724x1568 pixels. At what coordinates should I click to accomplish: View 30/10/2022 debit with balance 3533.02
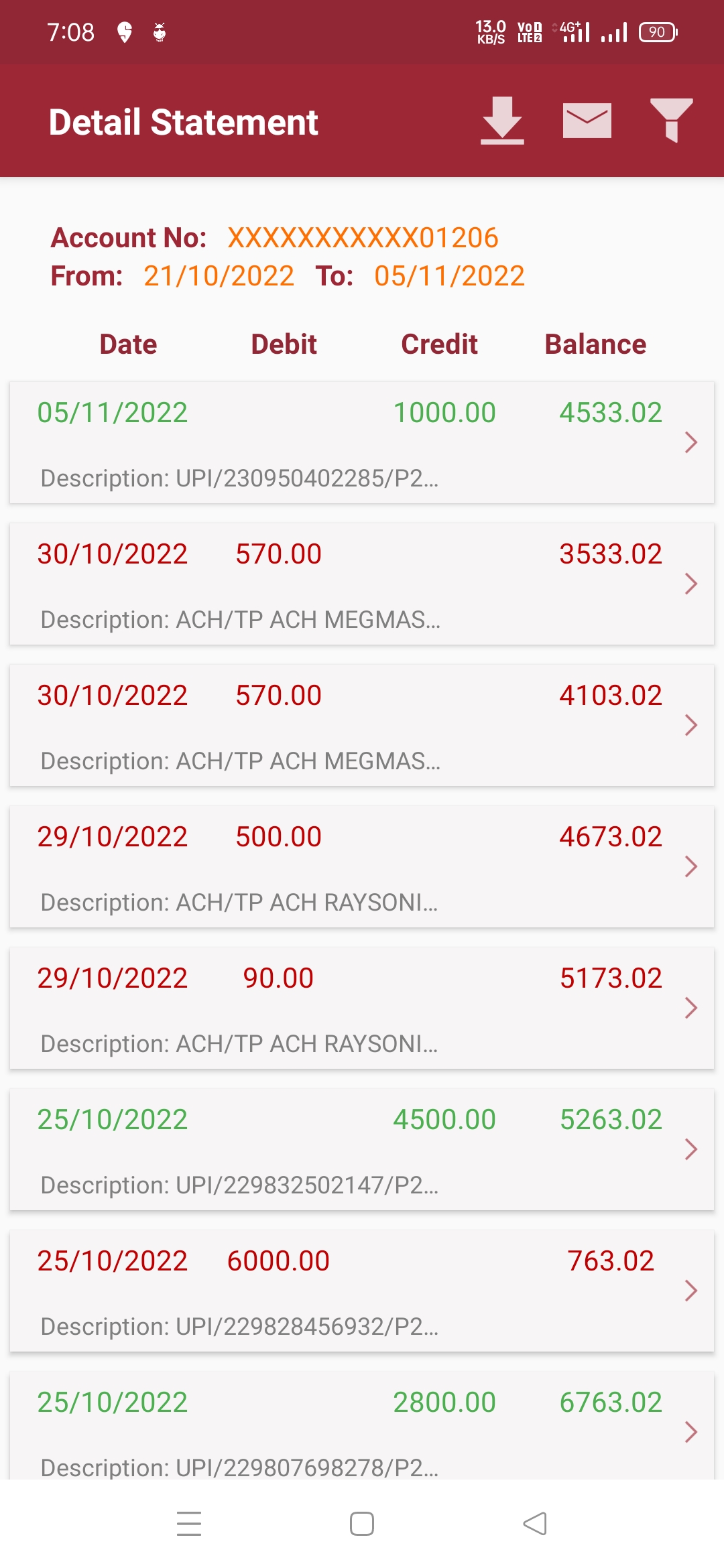362,584
